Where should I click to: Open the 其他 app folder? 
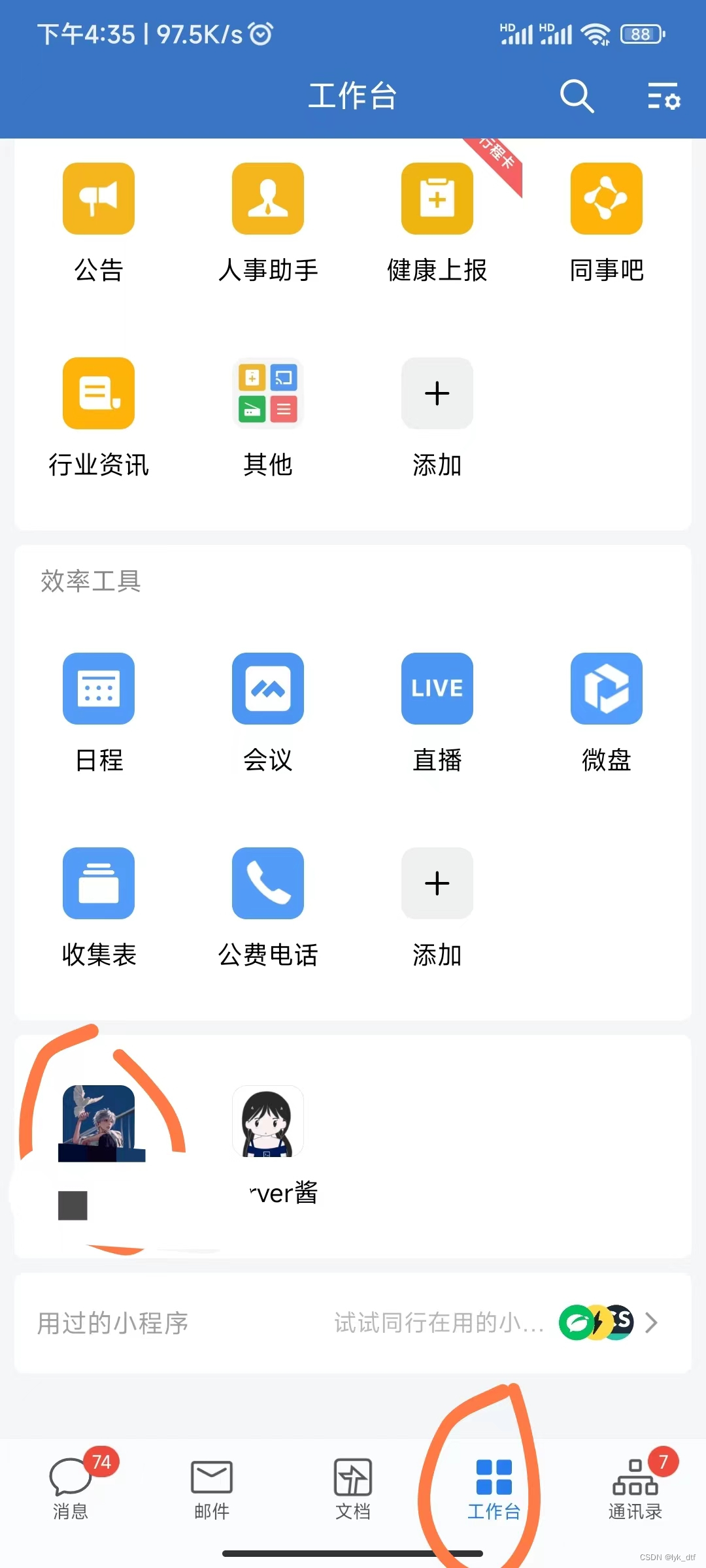click(x=268, y=394)
